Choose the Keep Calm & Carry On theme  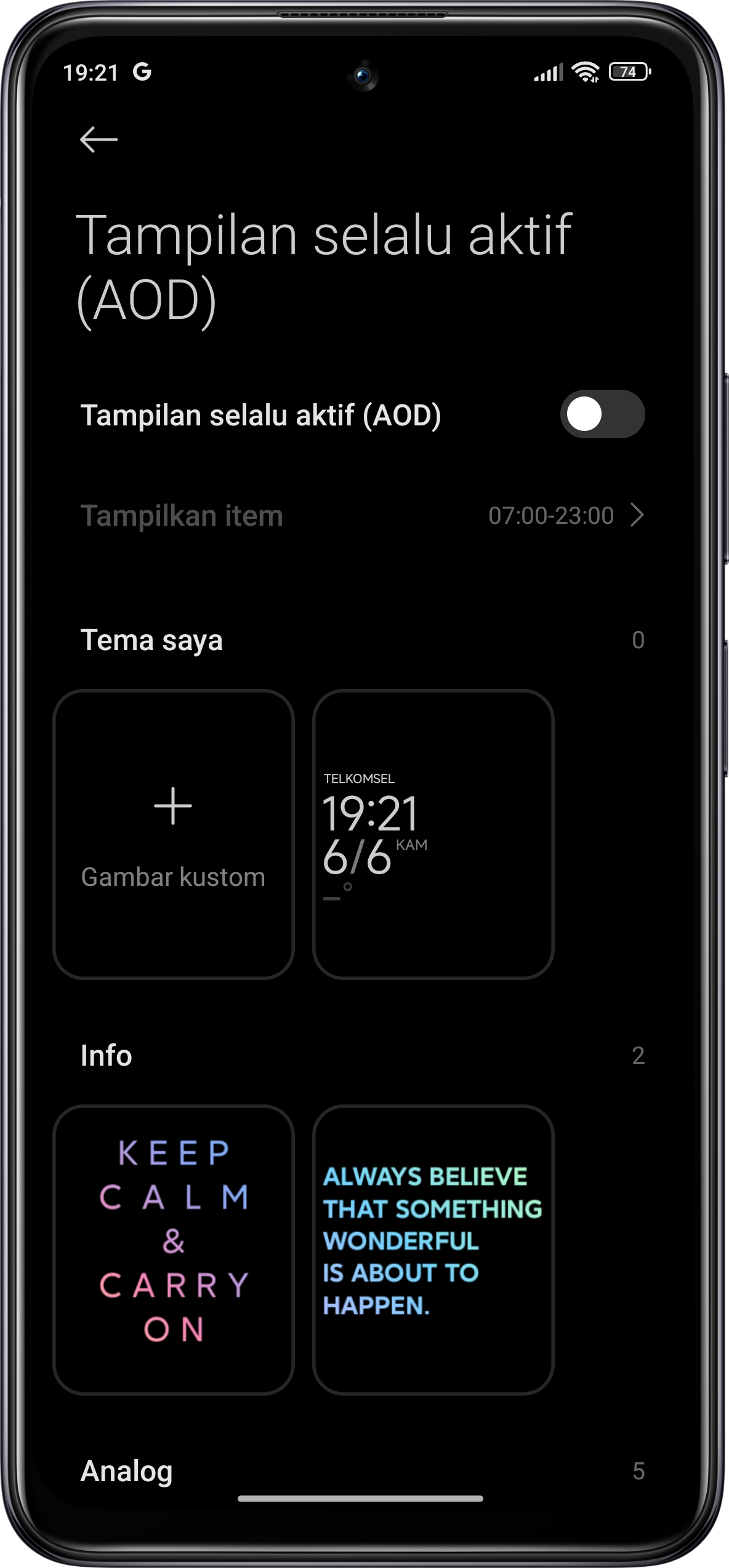coord(173,1249)
